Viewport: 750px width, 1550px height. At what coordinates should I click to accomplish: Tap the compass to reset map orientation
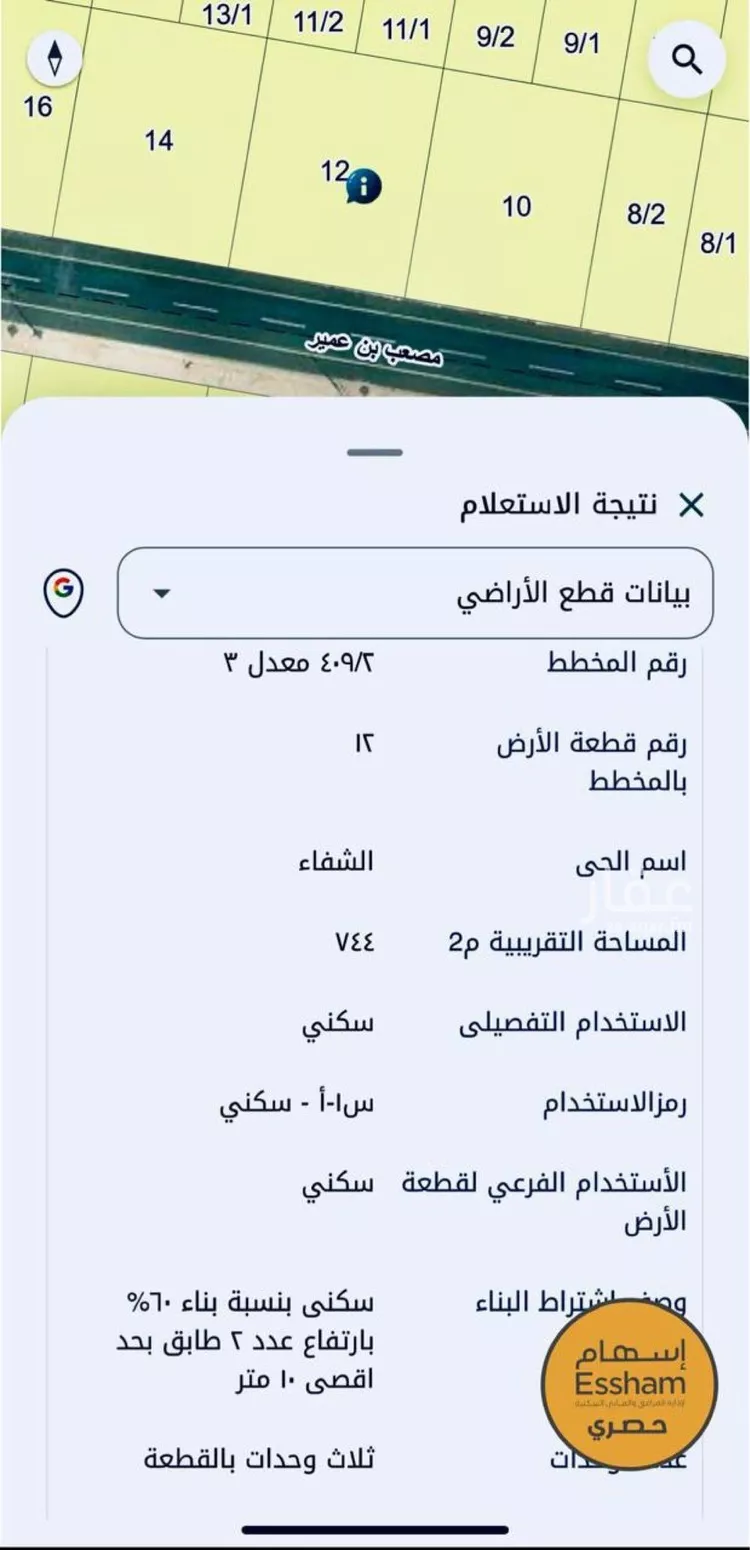pos(55,59)
